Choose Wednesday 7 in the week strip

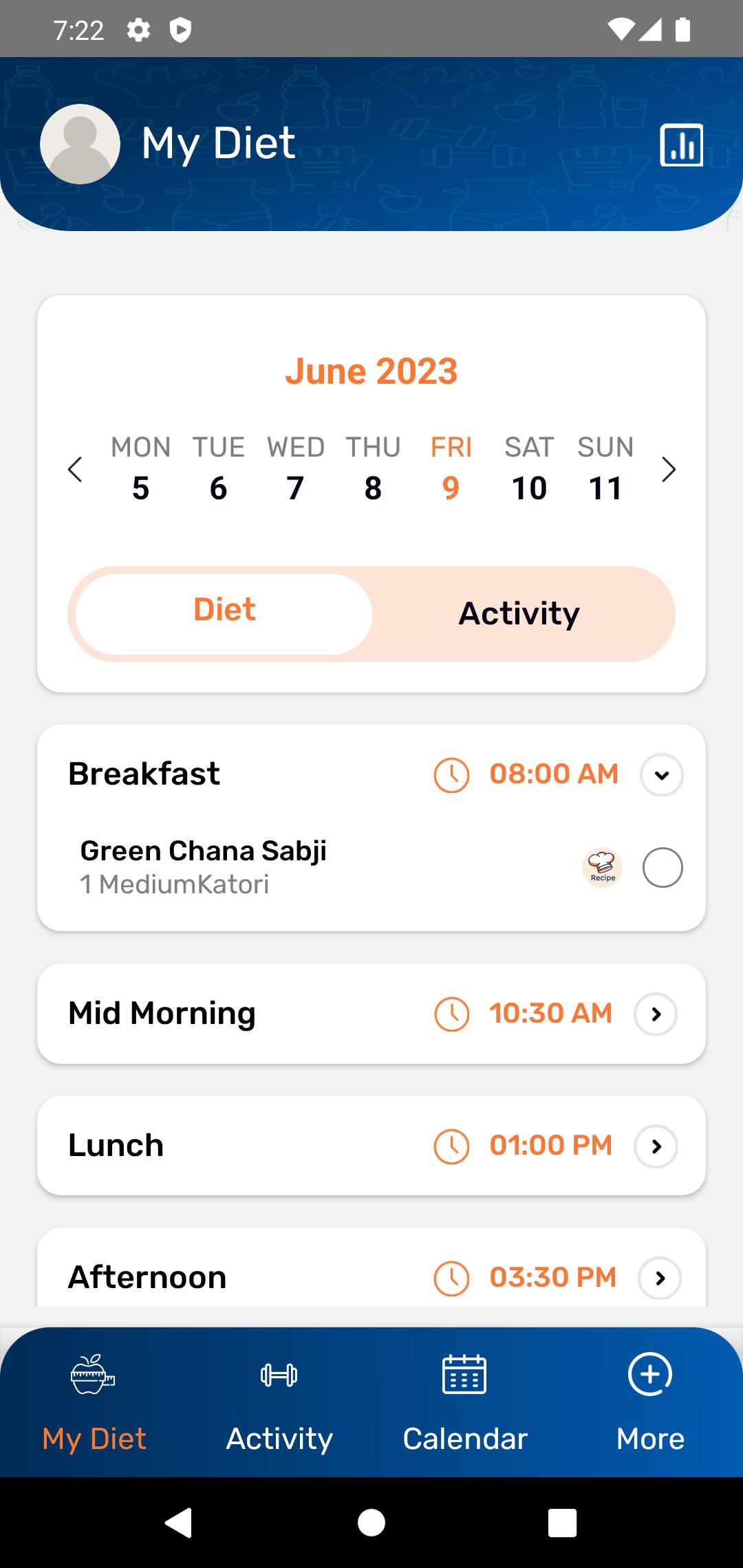click(296, 469)
